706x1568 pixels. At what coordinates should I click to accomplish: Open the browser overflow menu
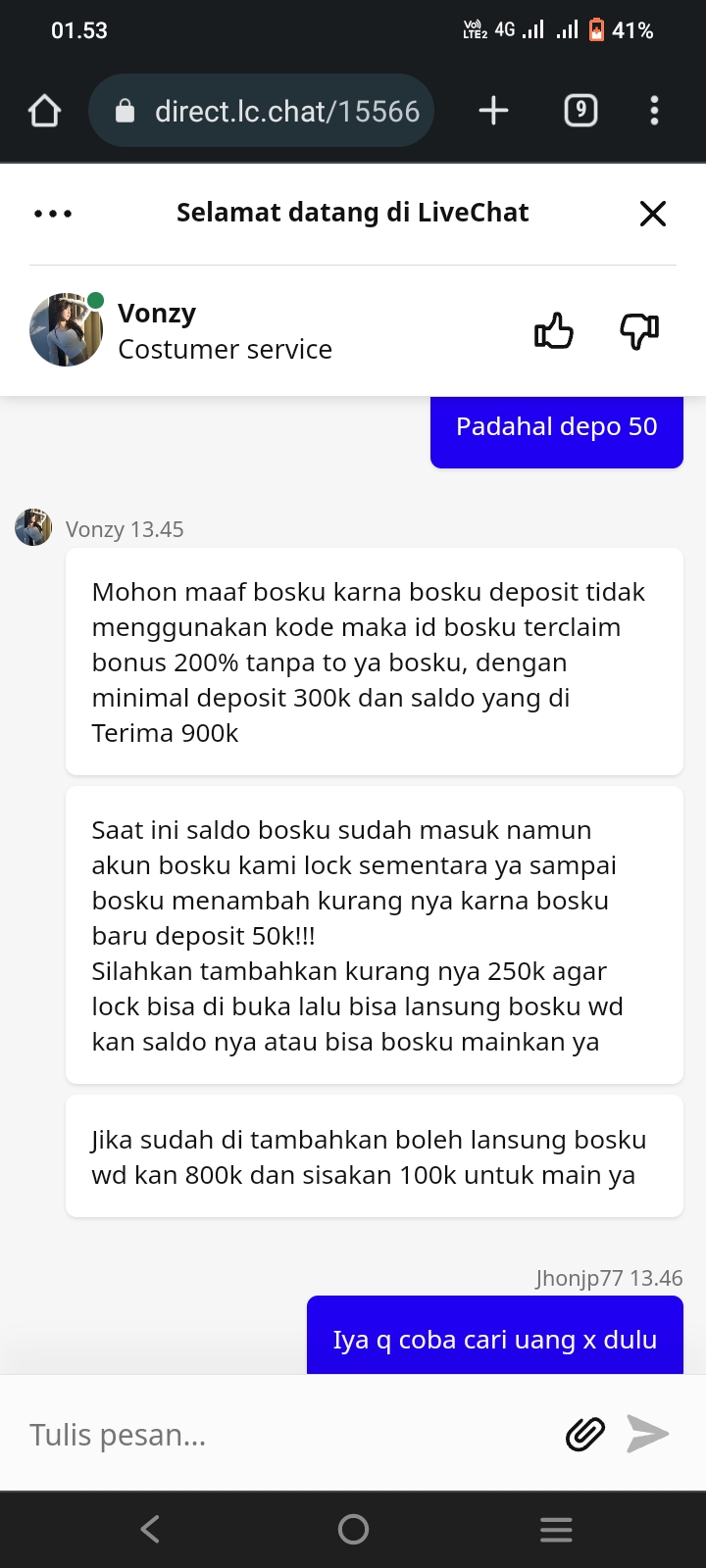click(654, 111)
